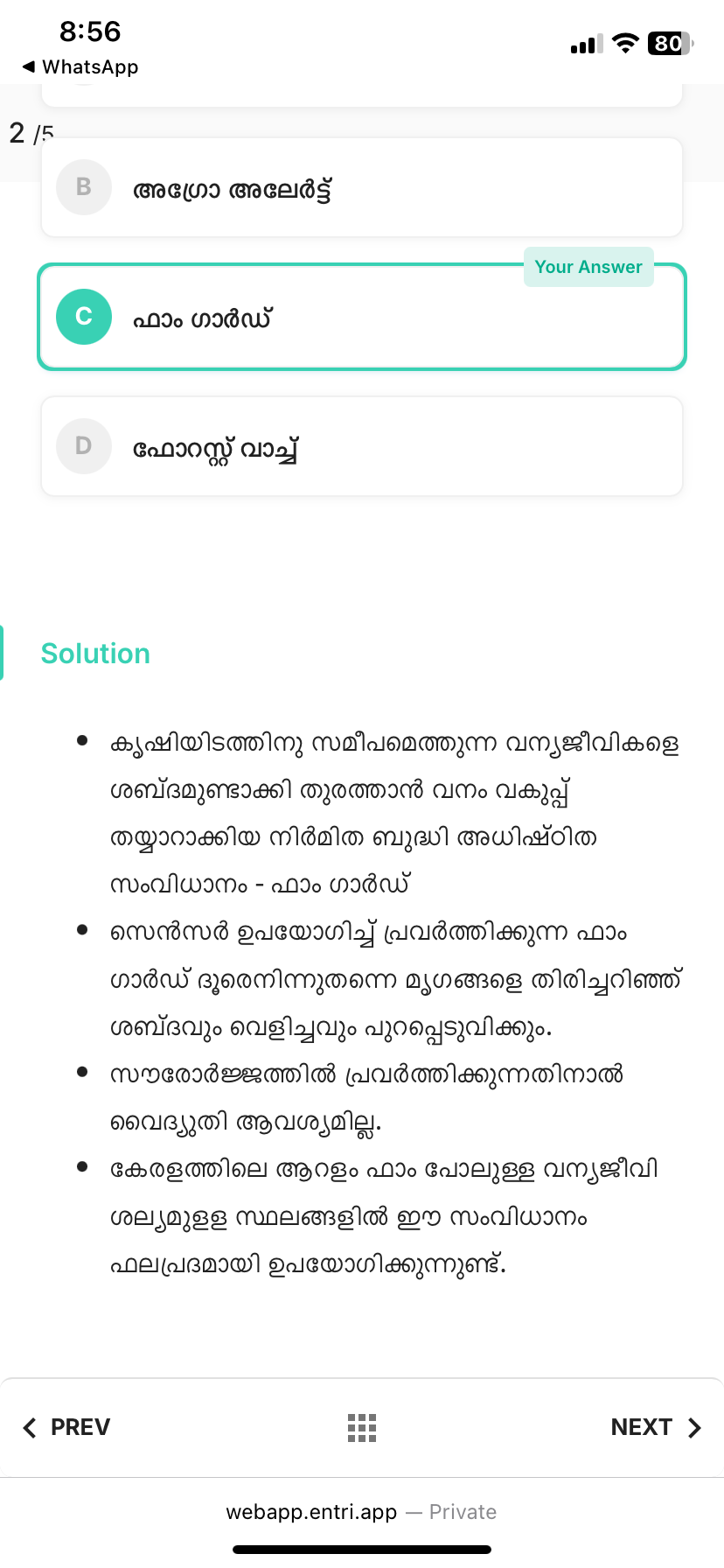This screenshot has width=724, height=1568.
Task: Go to the previous question
Action: (x=67, y=1427)
